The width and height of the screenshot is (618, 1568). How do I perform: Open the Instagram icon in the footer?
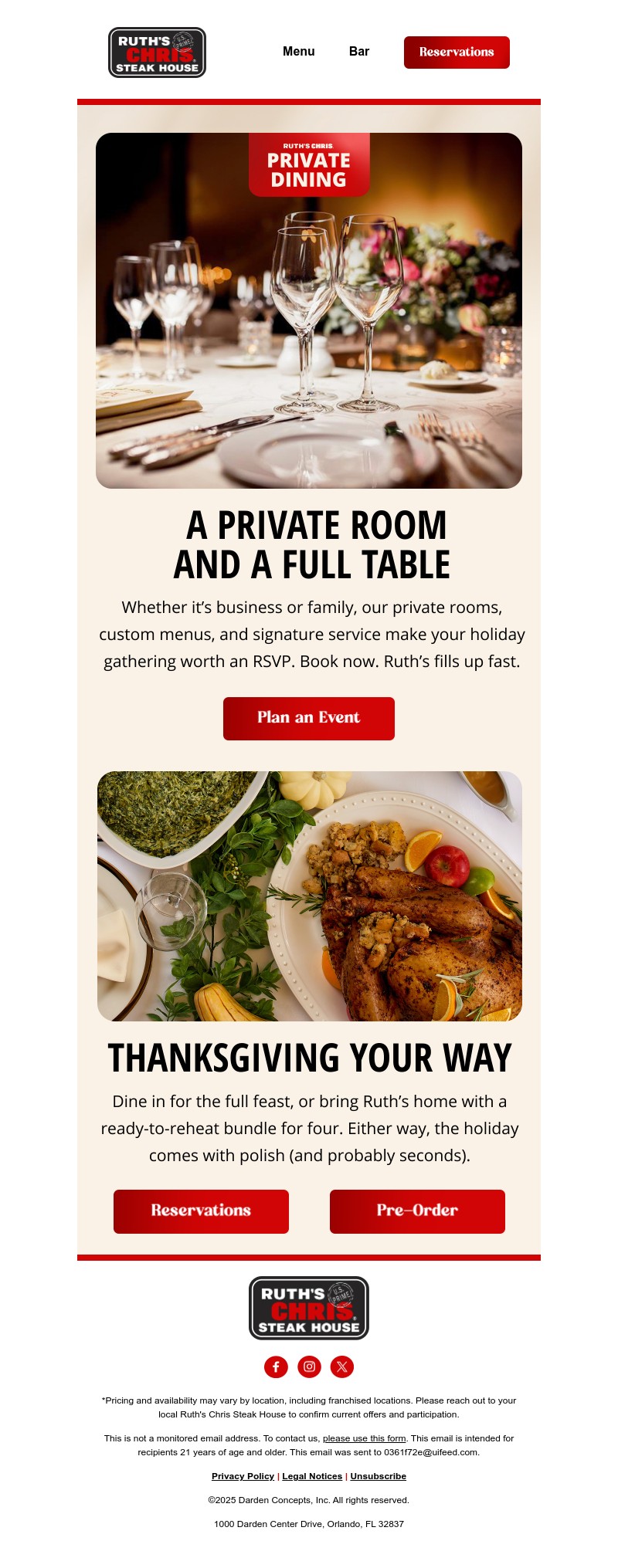coord(309,1366)
